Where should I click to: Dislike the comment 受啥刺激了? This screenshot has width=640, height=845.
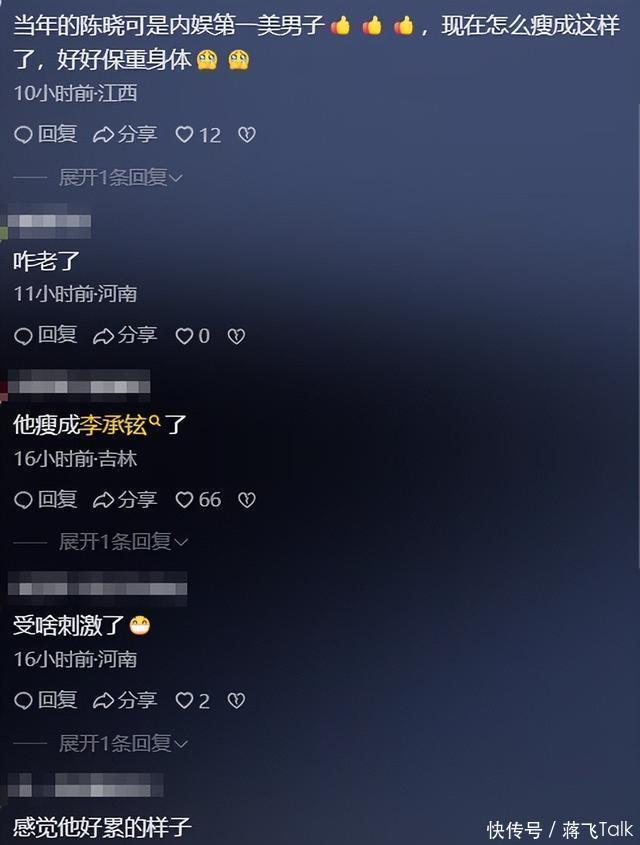236,700
